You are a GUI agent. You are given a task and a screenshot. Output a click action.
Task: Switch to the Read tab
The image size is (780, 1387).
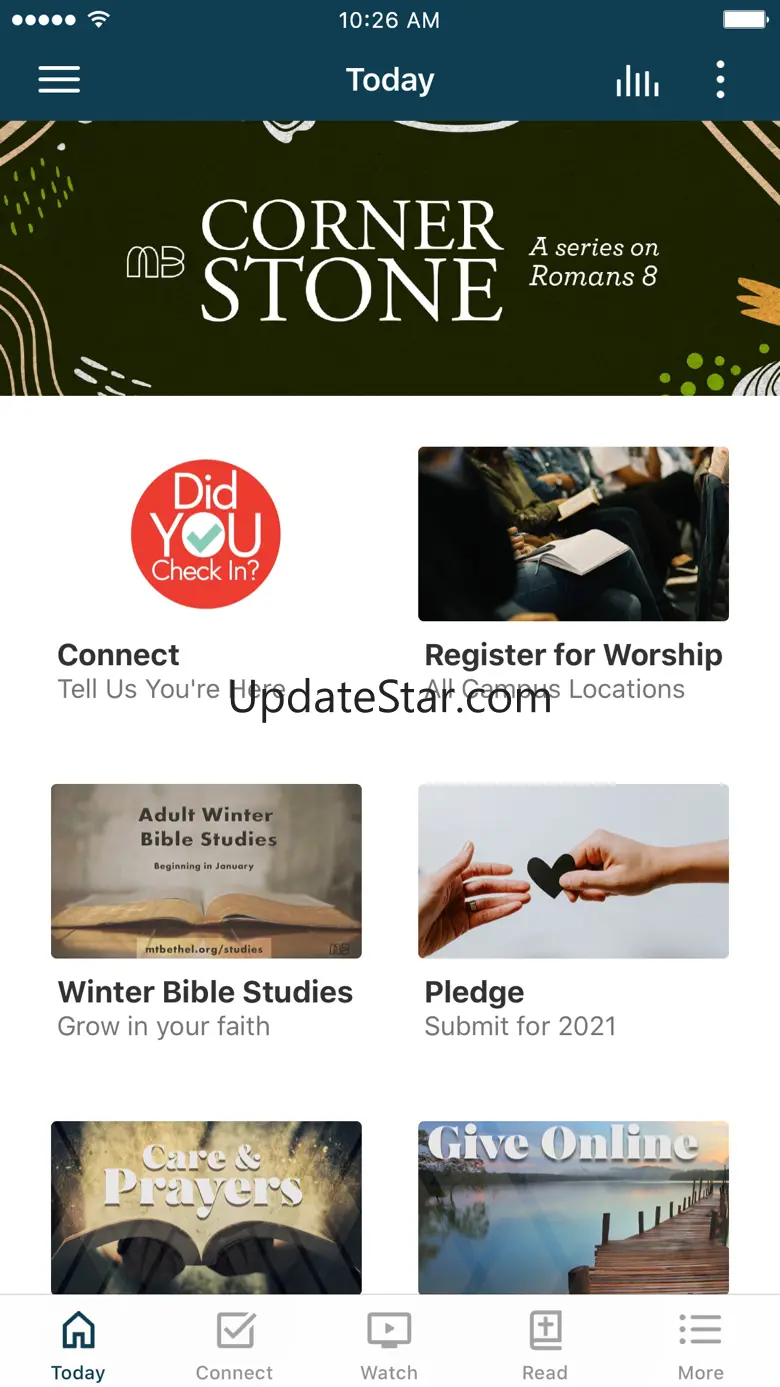pyautogui.click(x=545, y=1345)
